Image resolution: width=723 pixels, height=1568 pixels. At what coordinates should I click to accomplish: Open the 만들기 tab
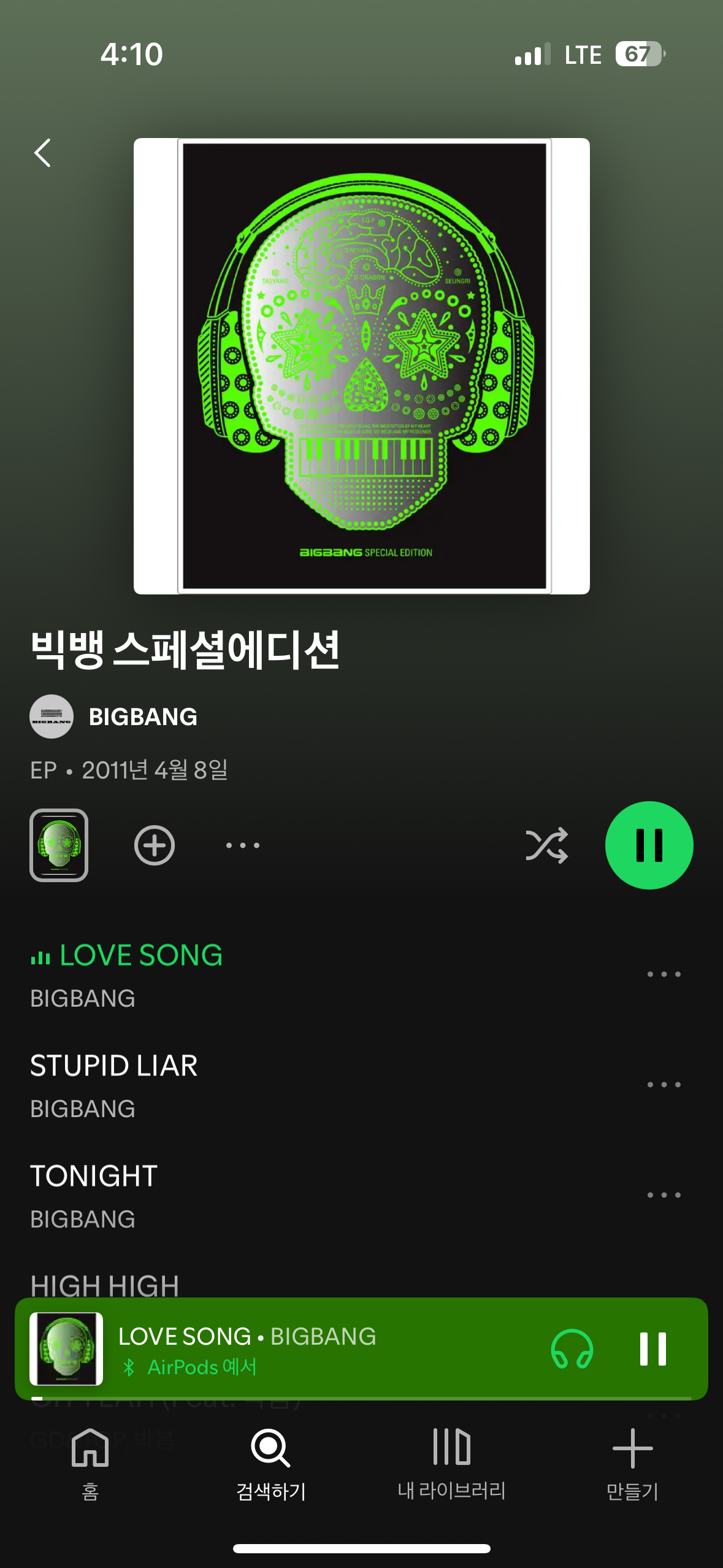(x=632, y=1464)
